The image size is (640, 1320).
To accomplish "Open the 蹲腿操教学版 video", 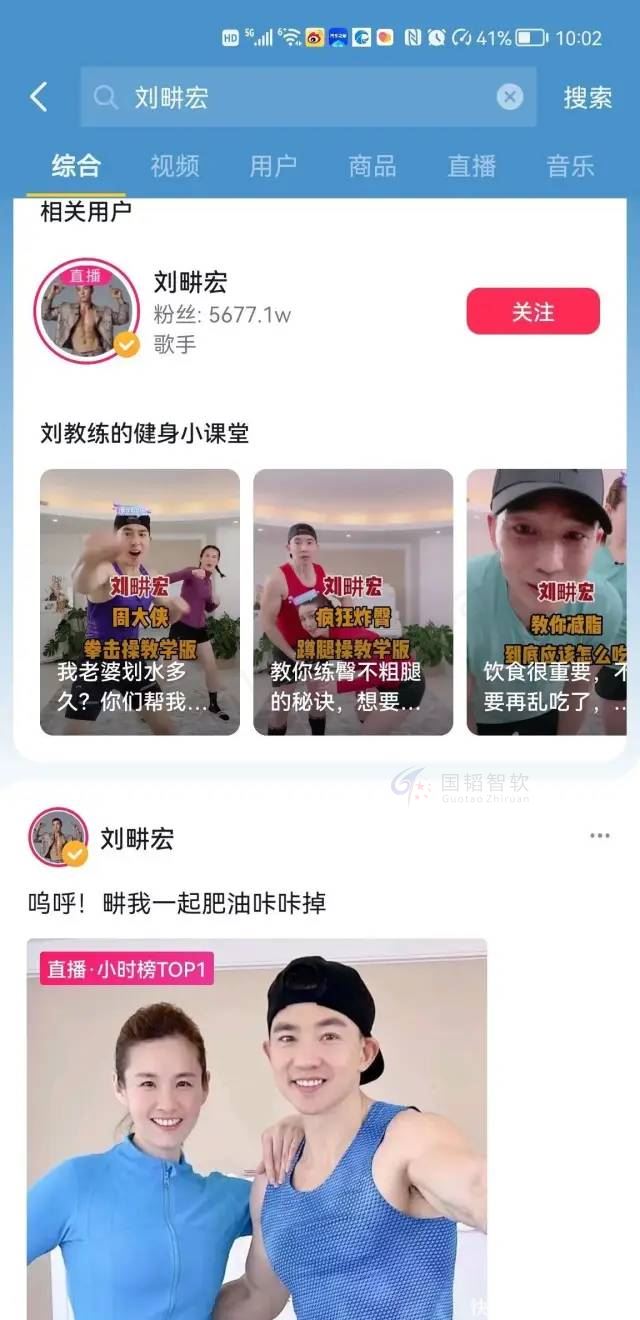I will point(353,602).
